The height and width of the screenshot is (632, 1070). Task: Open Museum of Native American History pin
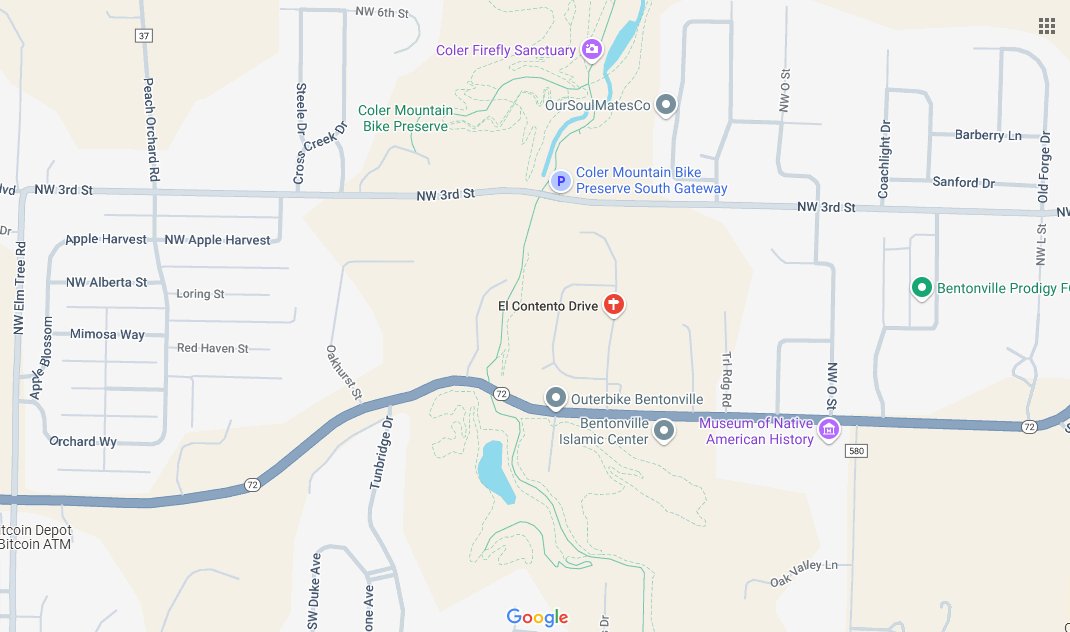point(828,430)
